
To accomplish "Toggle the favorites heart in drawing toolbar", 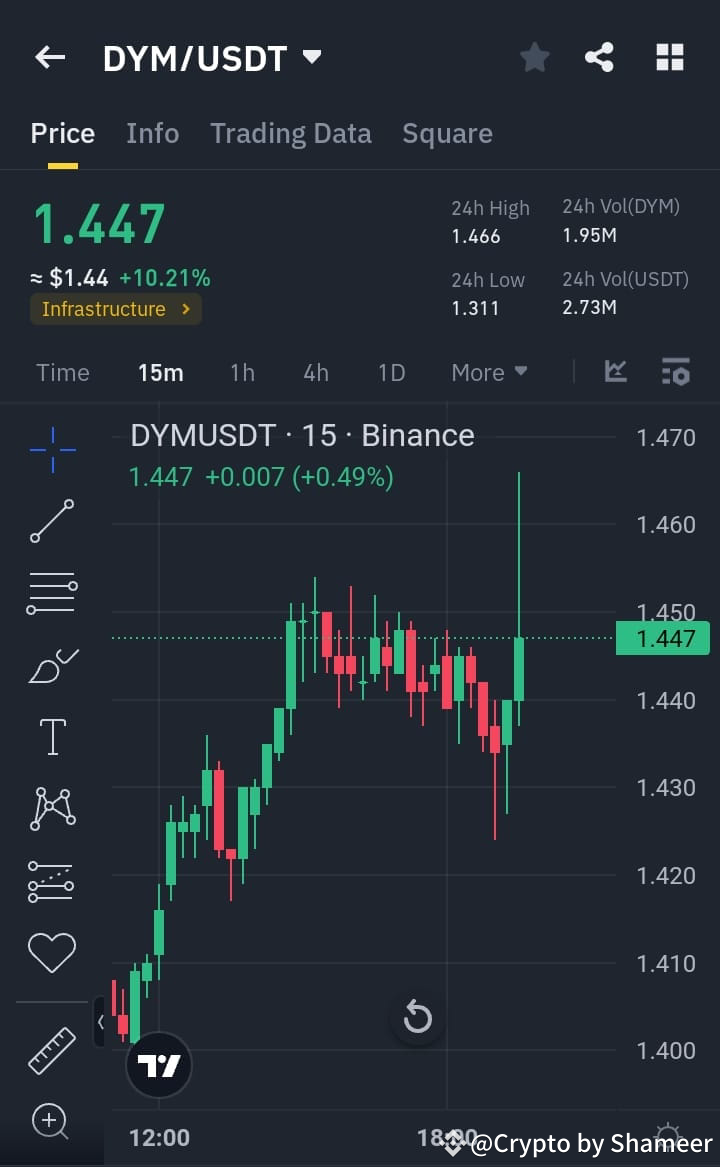I will [x=52, y=952].
